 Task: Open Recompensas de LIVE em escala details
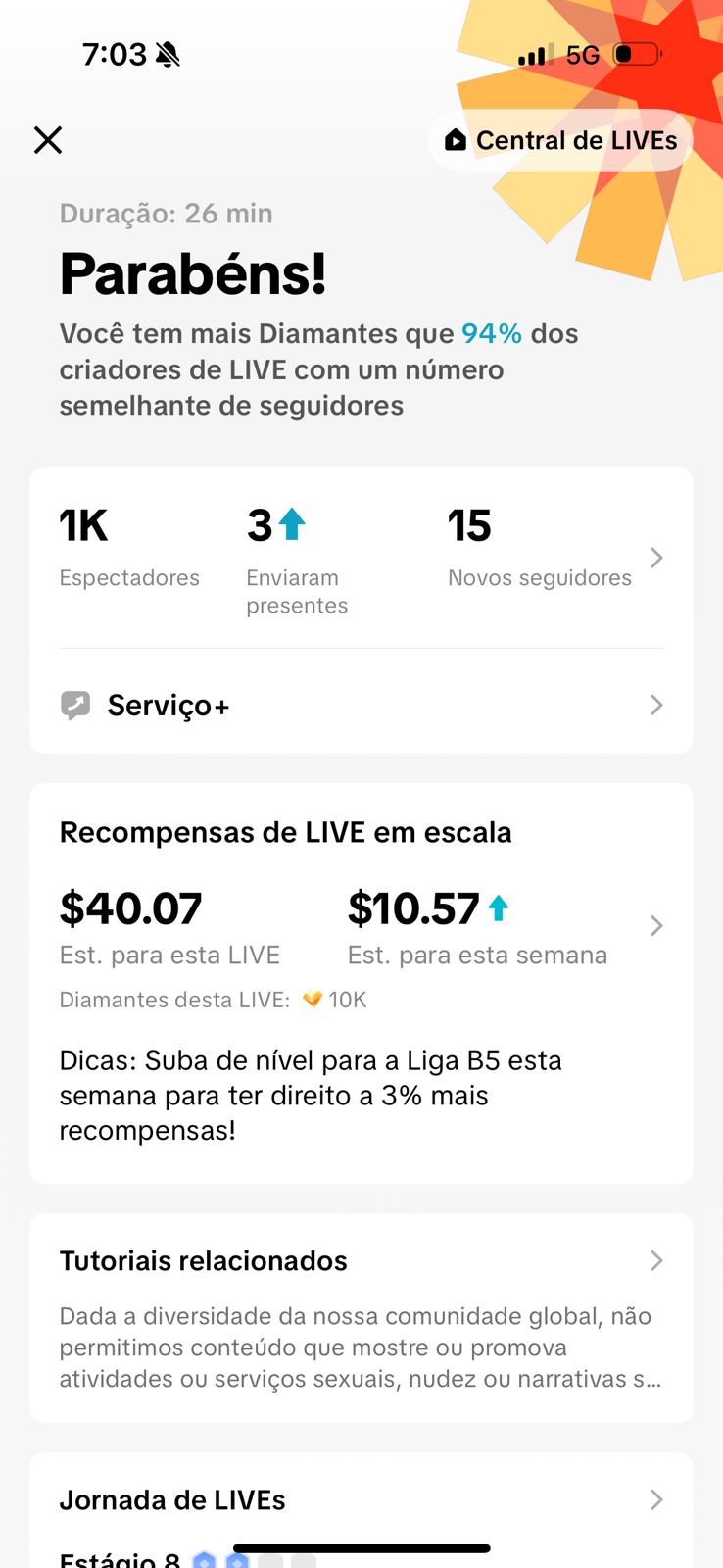(x=656, y=926)
